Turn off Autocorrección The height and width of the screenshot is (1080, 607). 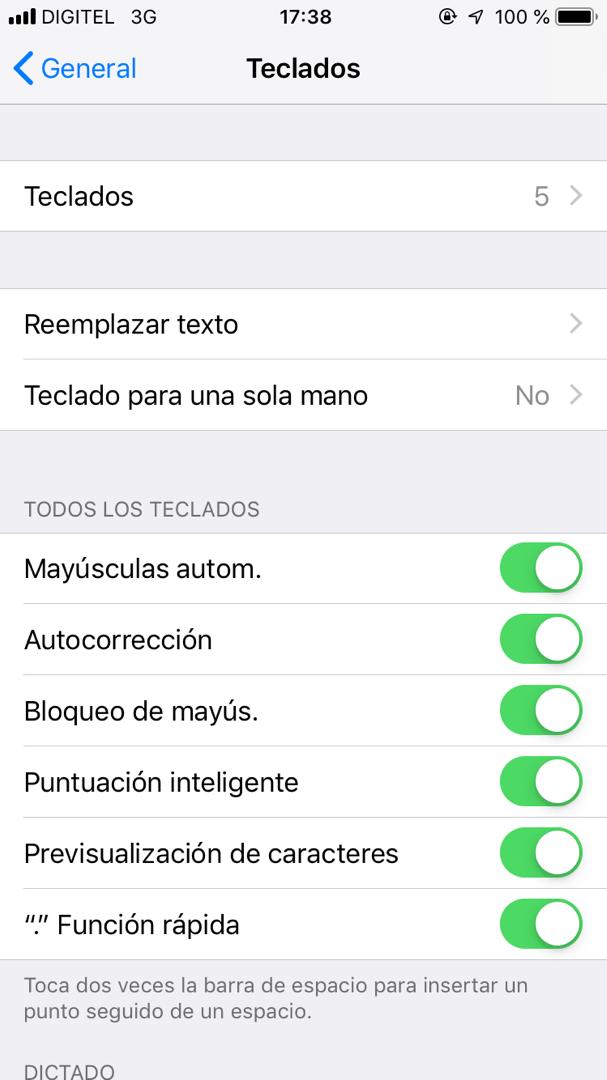pos(540,640)
